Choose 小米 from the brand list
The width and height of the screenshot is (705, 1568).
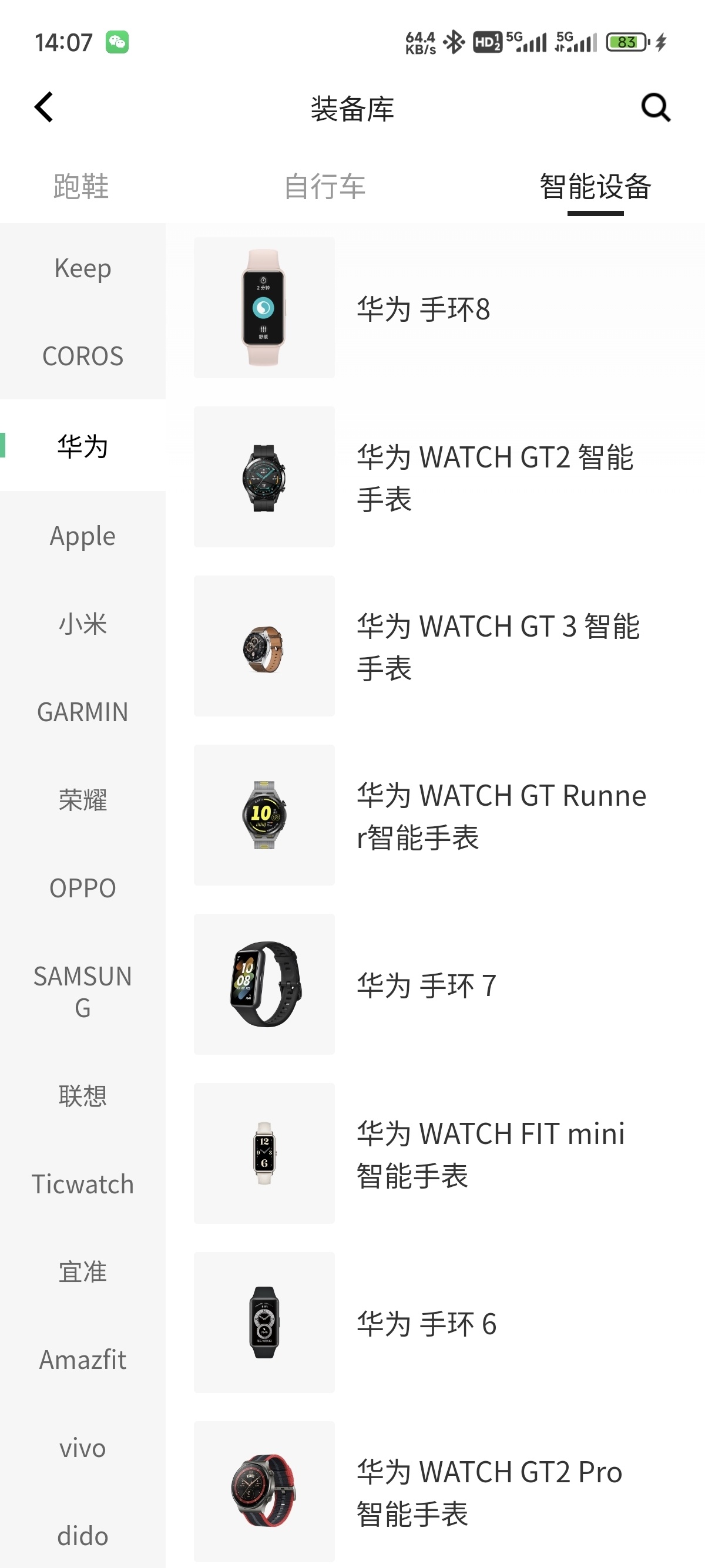(83, 624)
